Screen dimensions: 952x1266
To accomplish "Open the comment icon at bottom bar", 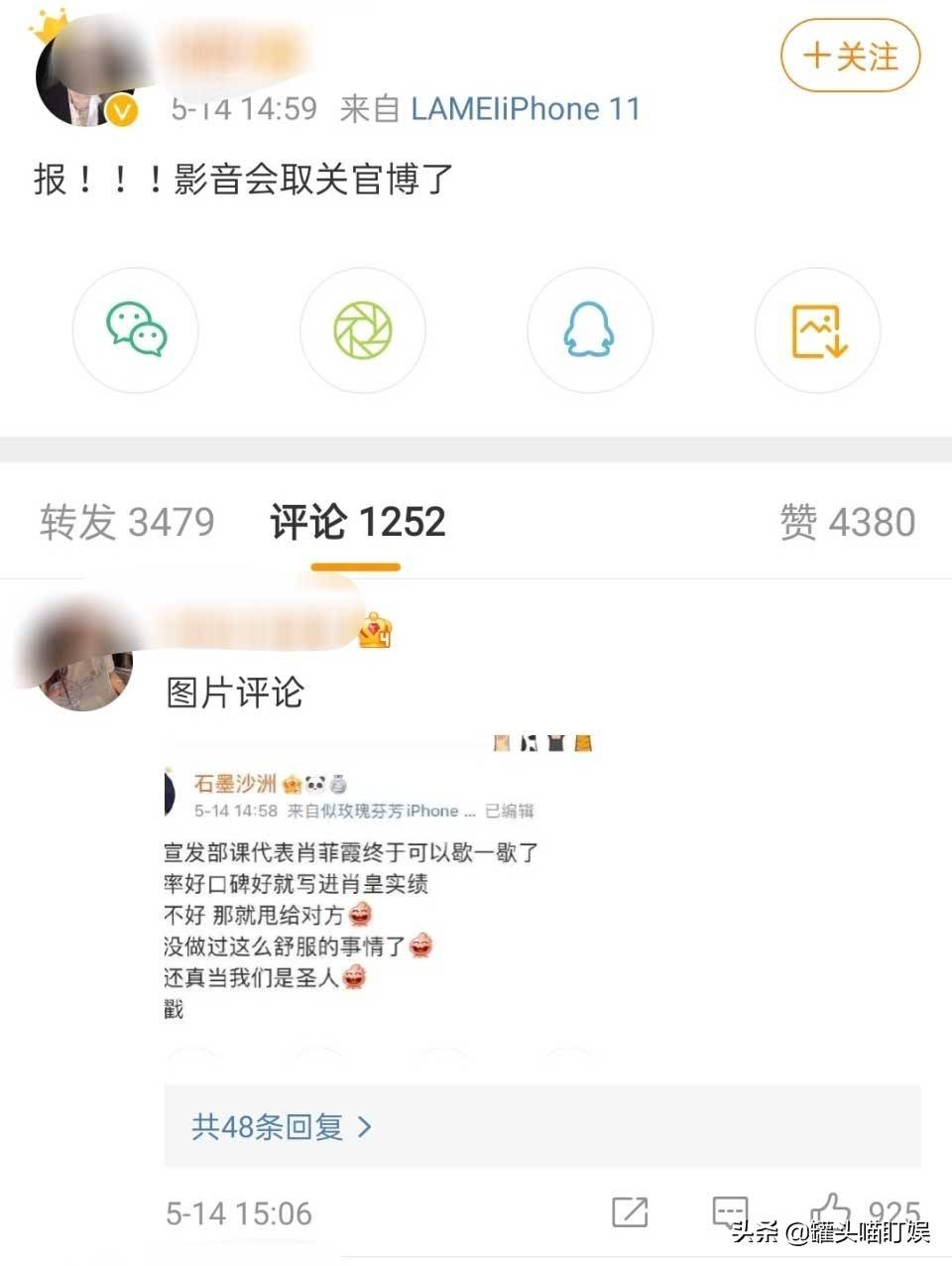I will click(730, 1212).
